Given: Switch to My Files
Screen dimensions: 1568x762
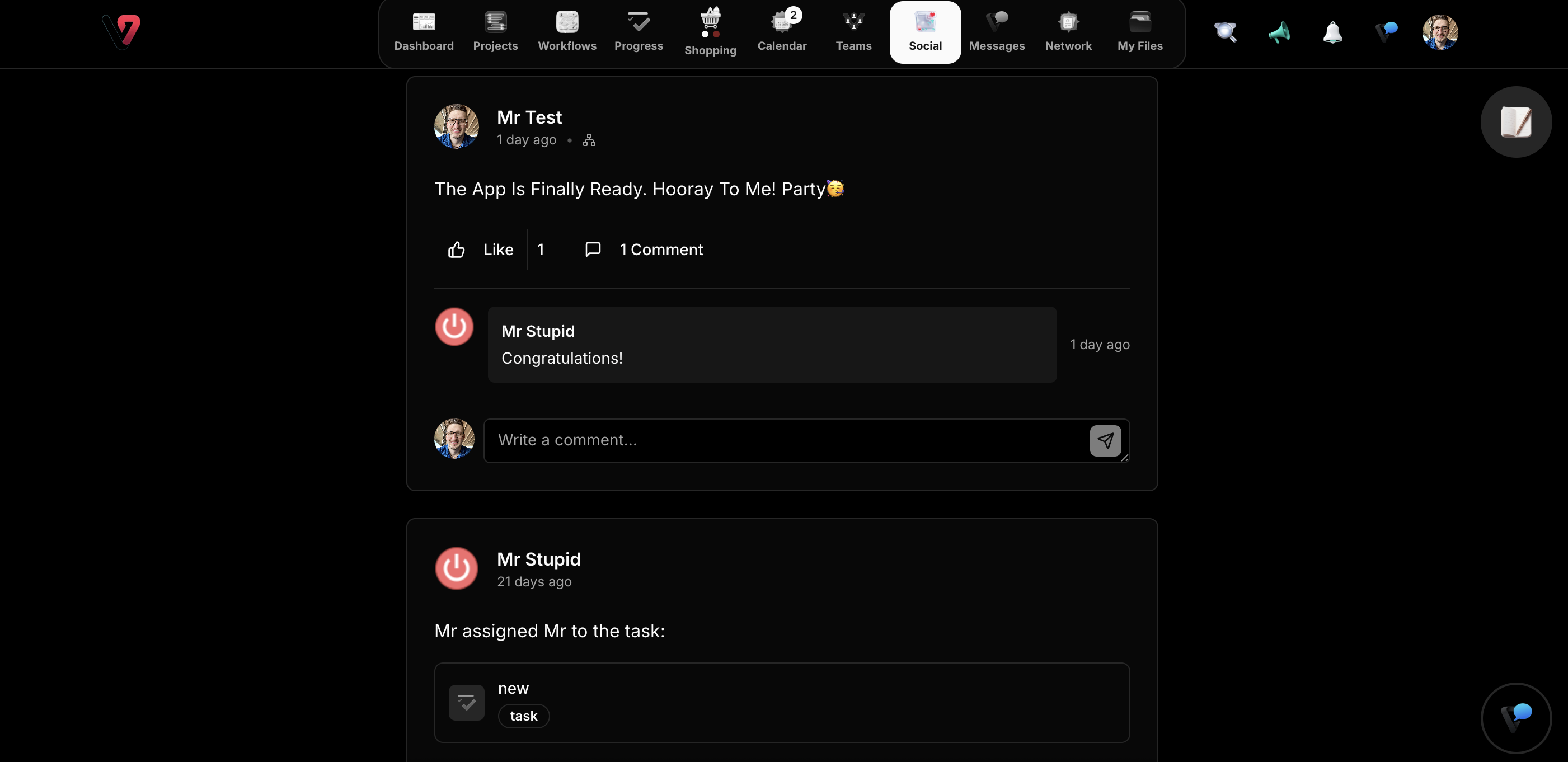Looking at the screenshot, I should pyautogui.click(x=1139, y=32).
